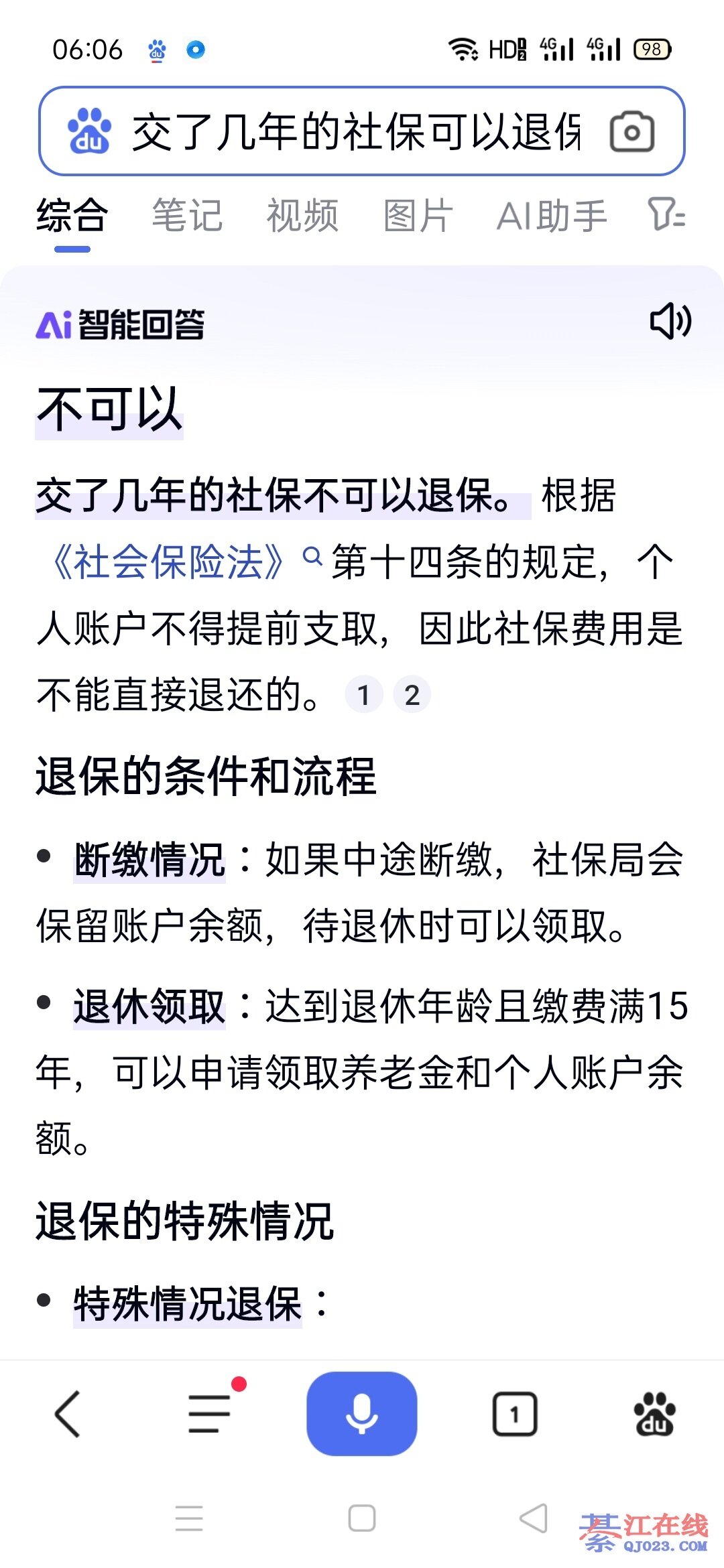View citation source 1
Screen dimensions: 724x1568
coord(364,695)
